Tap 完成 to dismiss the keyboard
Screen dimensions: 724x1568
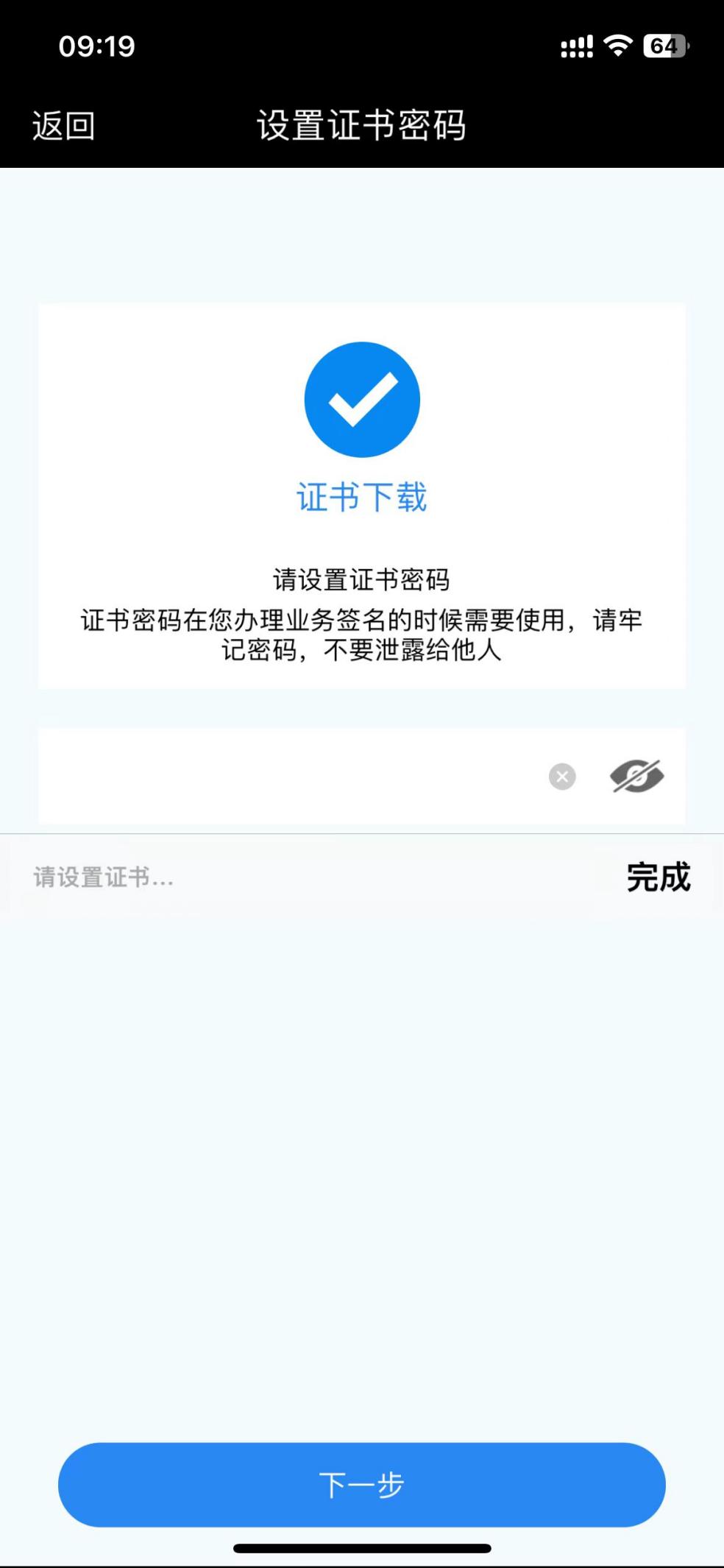[x=658, y=877]
